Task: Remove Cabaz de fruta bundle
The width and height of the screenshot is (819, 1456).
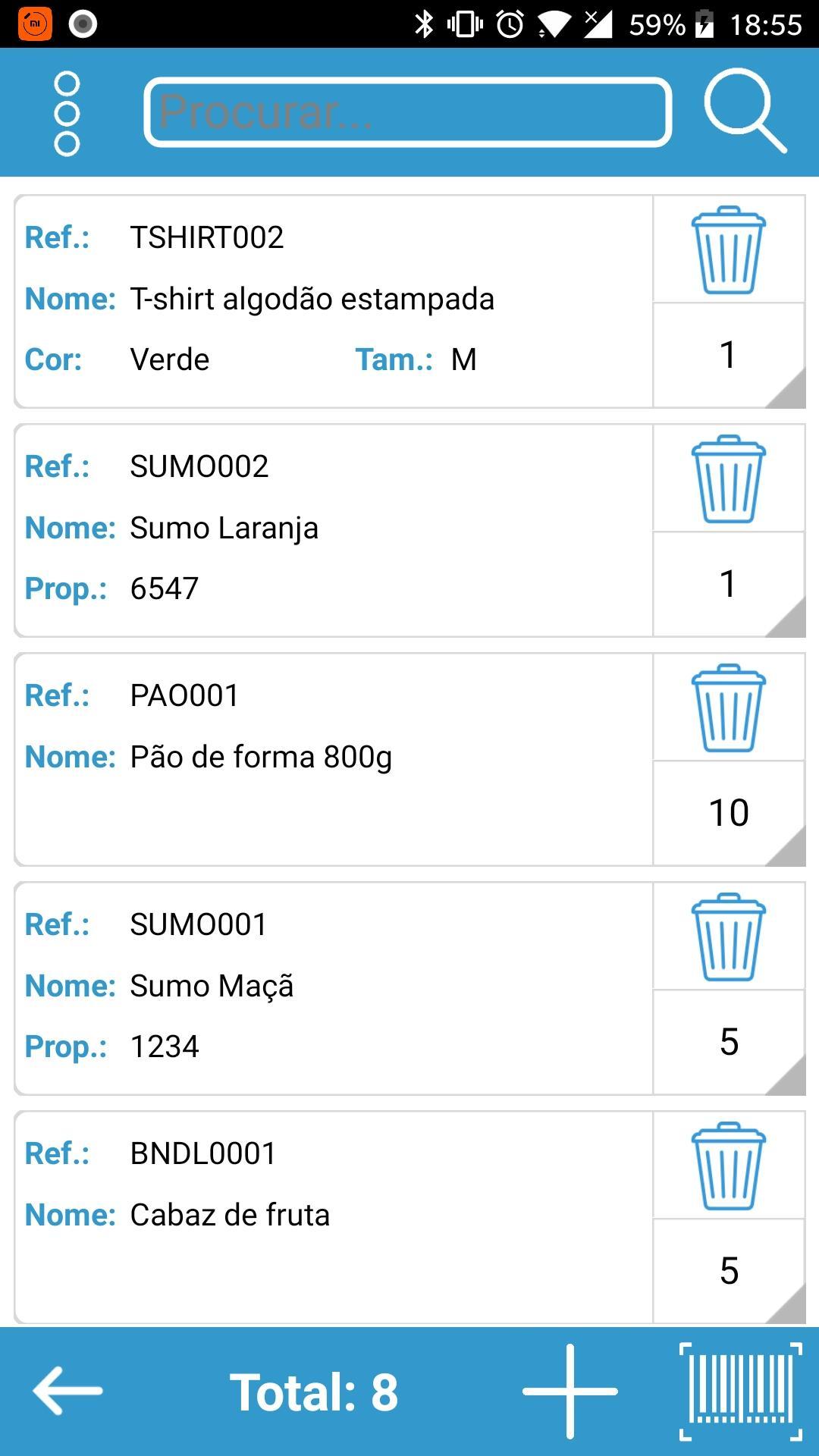Action: 728,1166
